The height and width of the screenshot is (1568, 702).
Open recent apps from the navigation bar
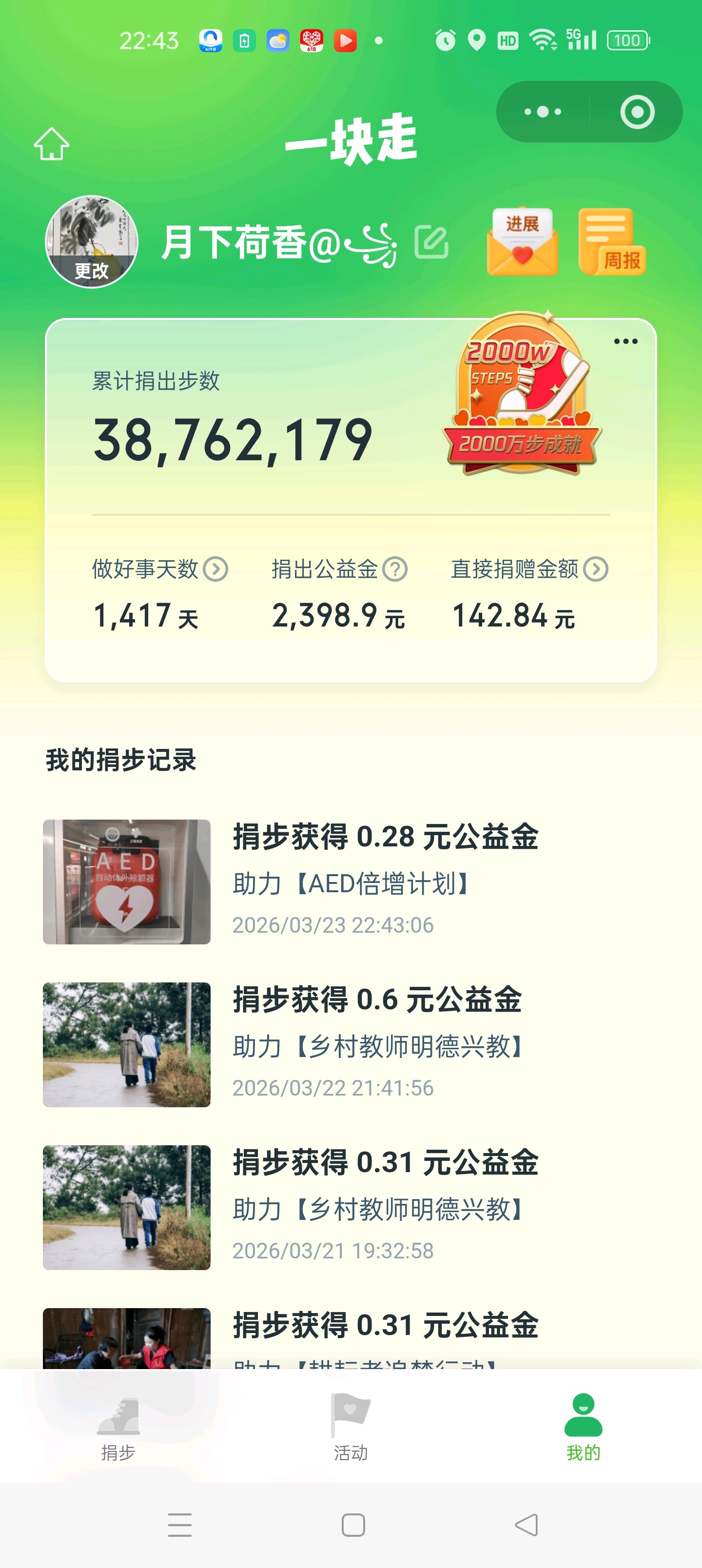[179, 1526]
